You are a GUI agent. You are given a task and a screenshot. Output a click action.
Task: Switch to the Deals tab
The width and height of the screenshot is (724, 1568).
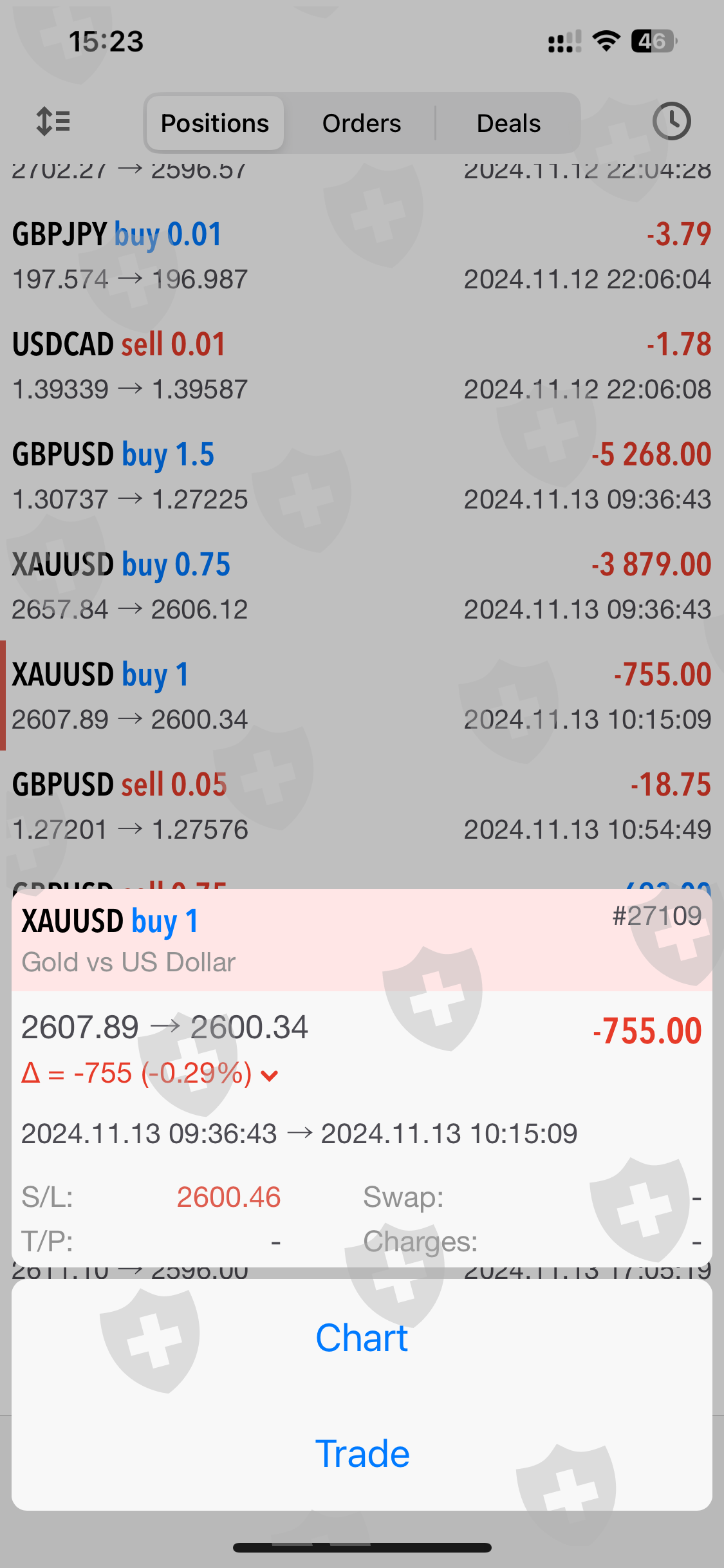[508, 123]
